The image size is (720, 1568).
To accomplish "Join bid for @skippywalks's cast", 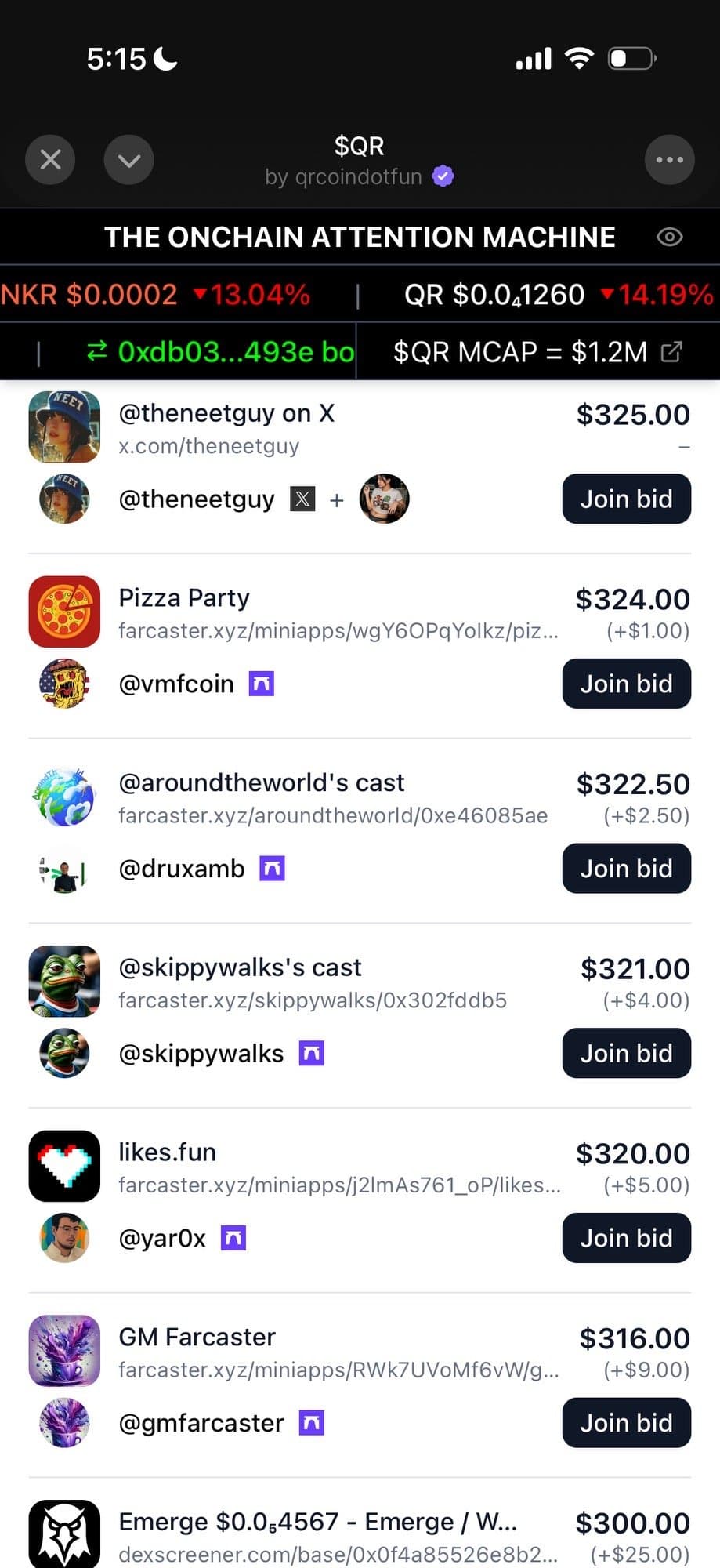I will (x=626, y=1053).
